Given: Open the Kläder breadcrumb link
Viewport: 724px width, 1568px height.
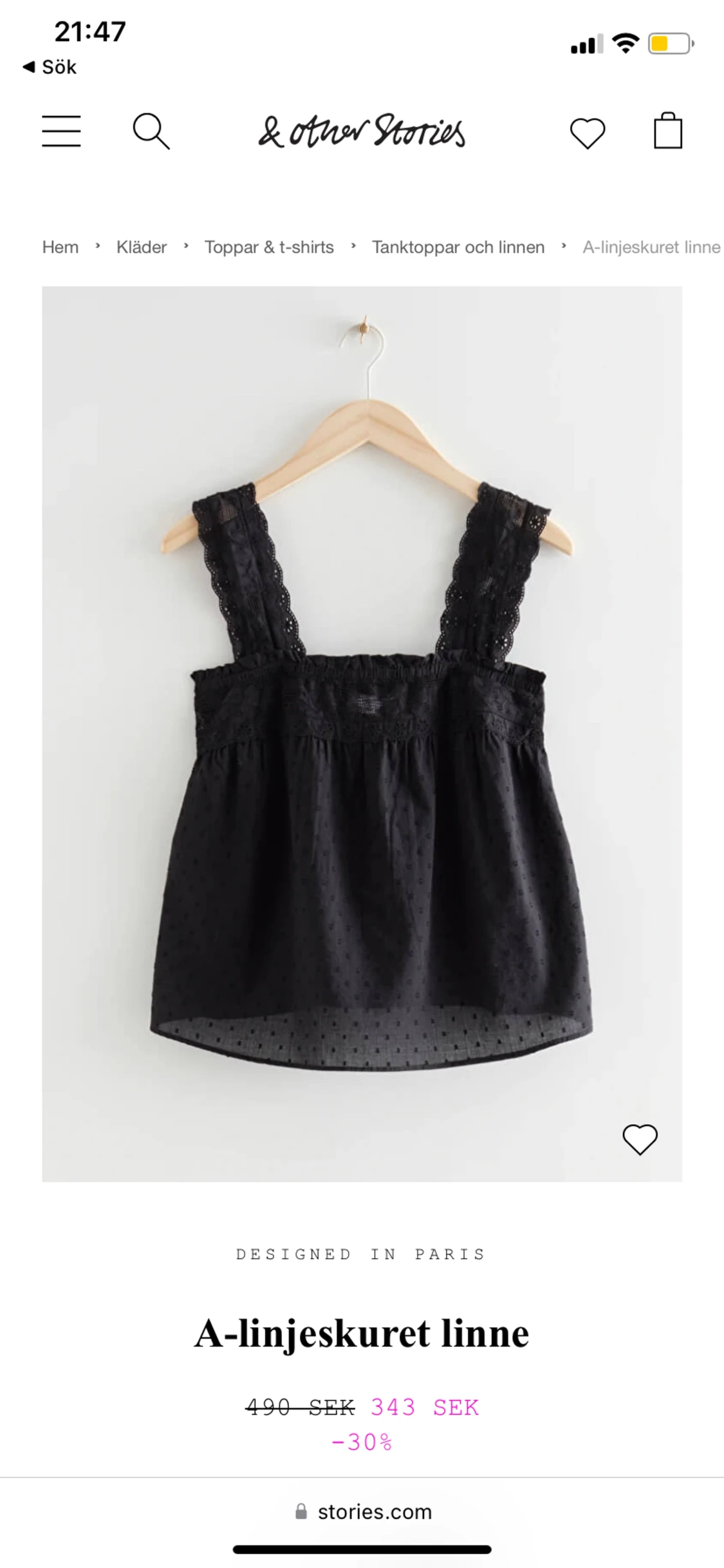Looking at the screenshot, I should [142, 247].
